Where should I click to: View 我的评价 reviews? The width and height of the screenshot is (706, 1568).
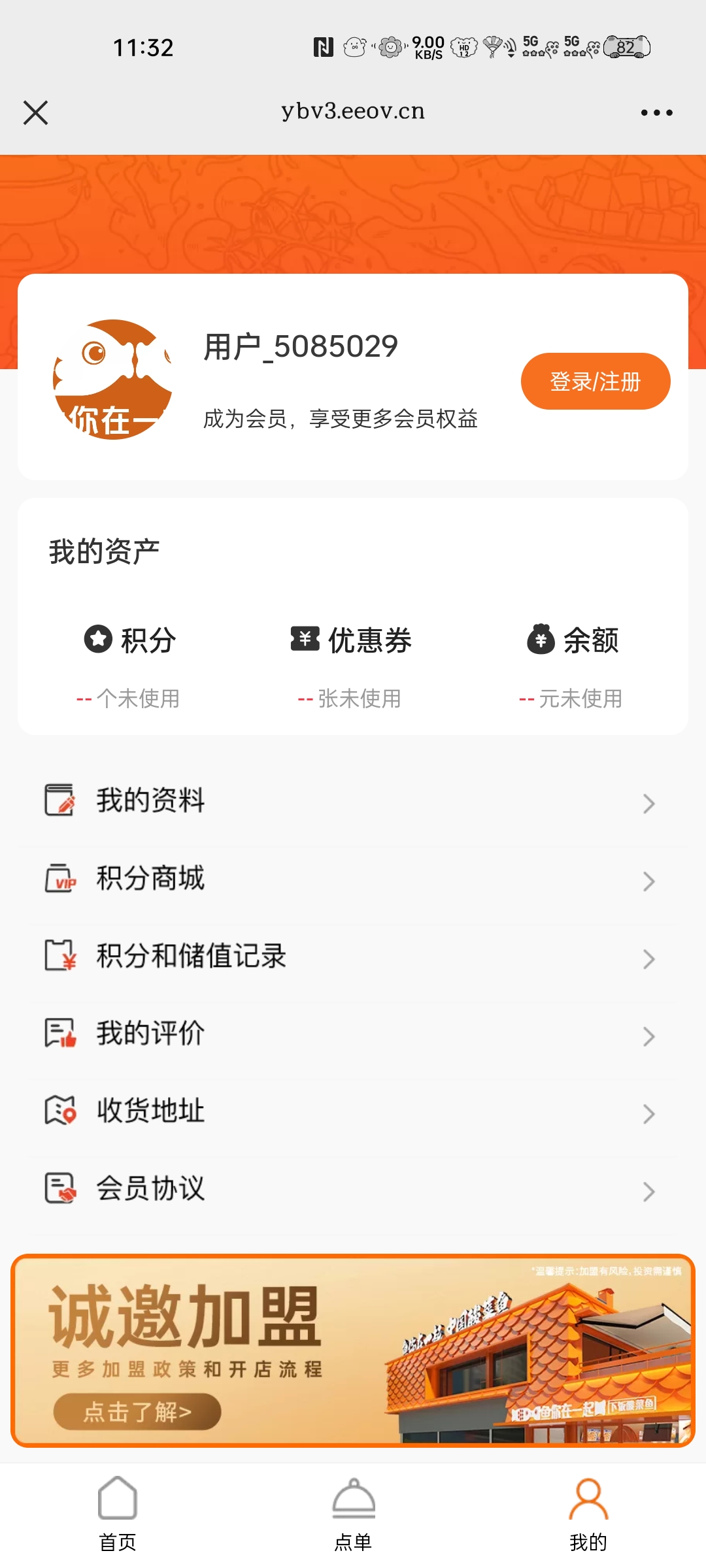[x=352, y=1034]
